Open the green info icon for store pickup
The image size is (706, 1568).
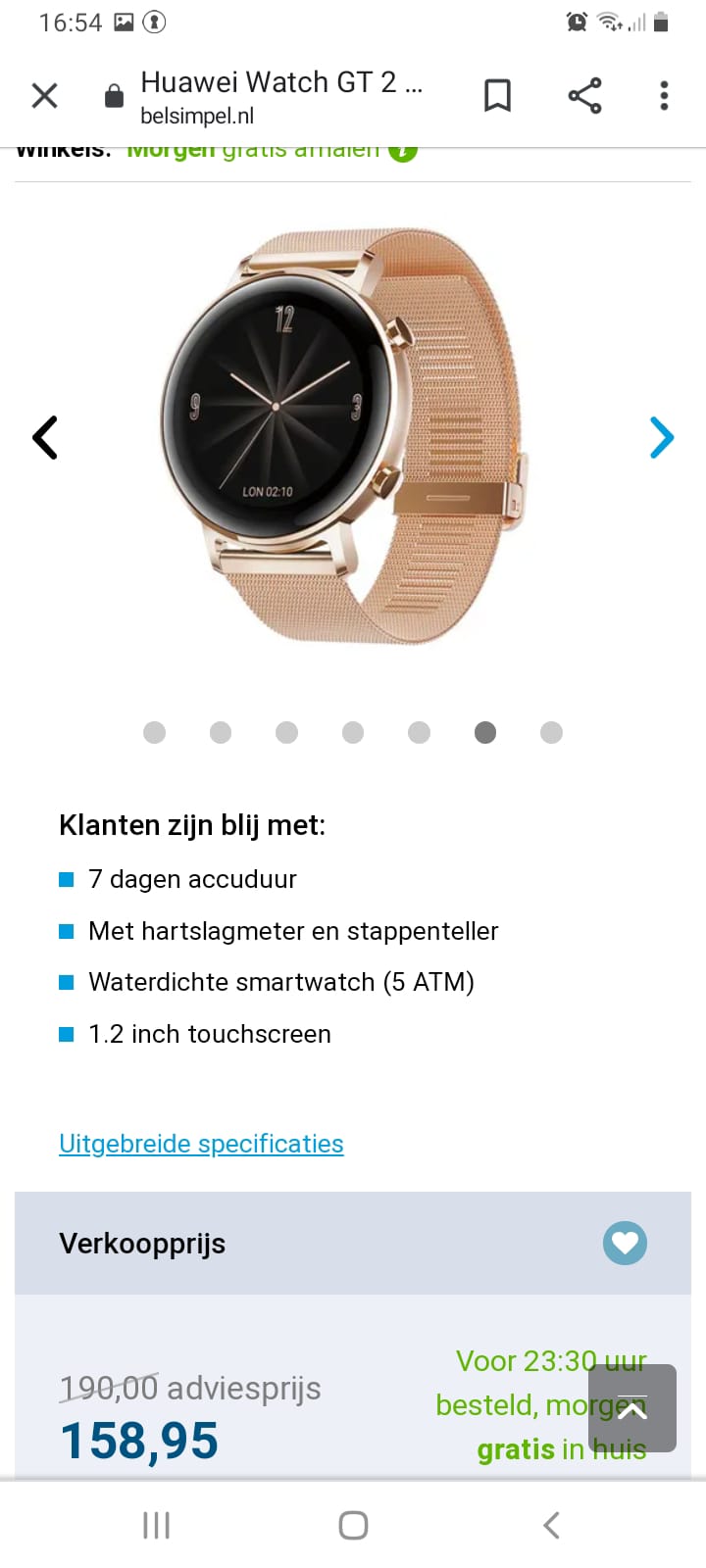(x=403, y=152)
